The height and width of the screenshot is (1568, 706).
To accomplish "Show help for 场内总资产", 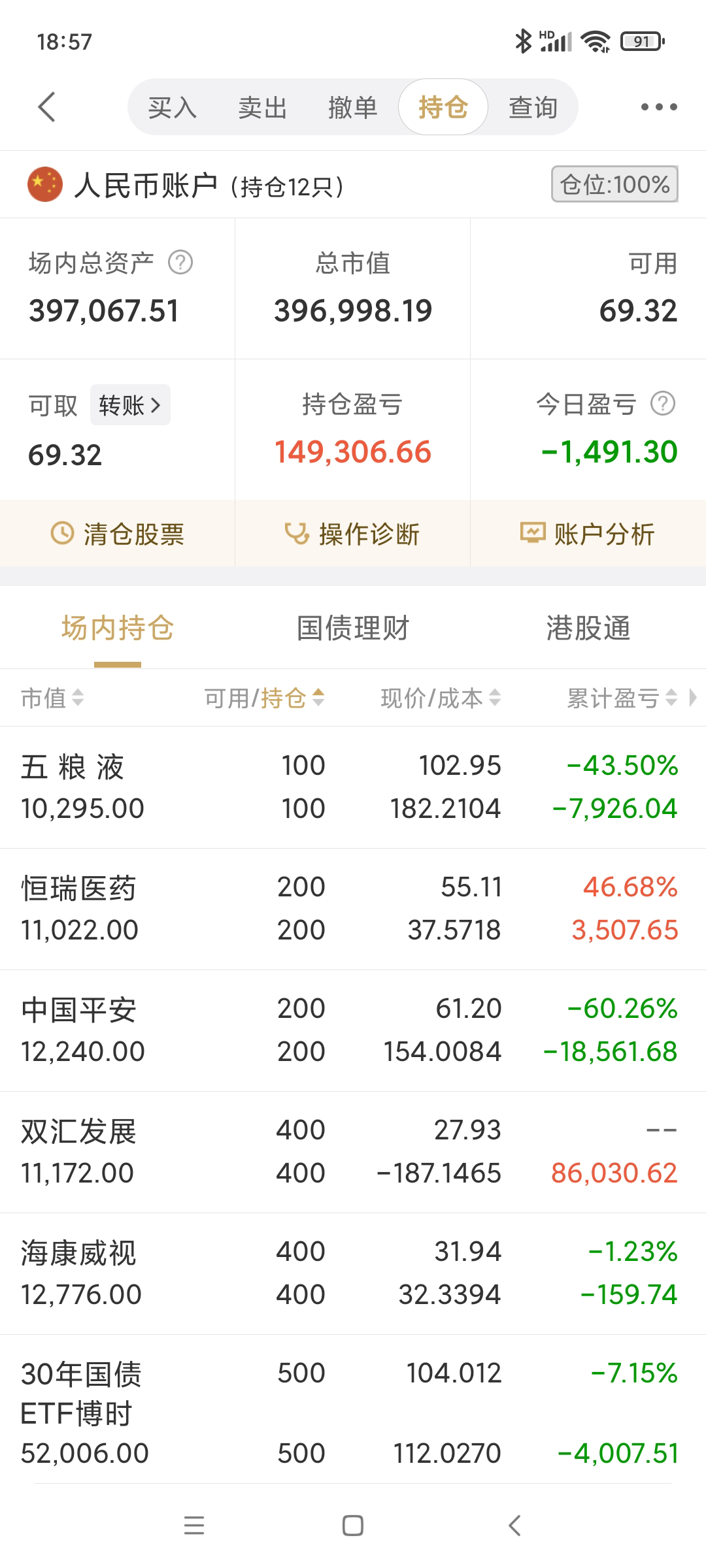I will click(180, 263).
